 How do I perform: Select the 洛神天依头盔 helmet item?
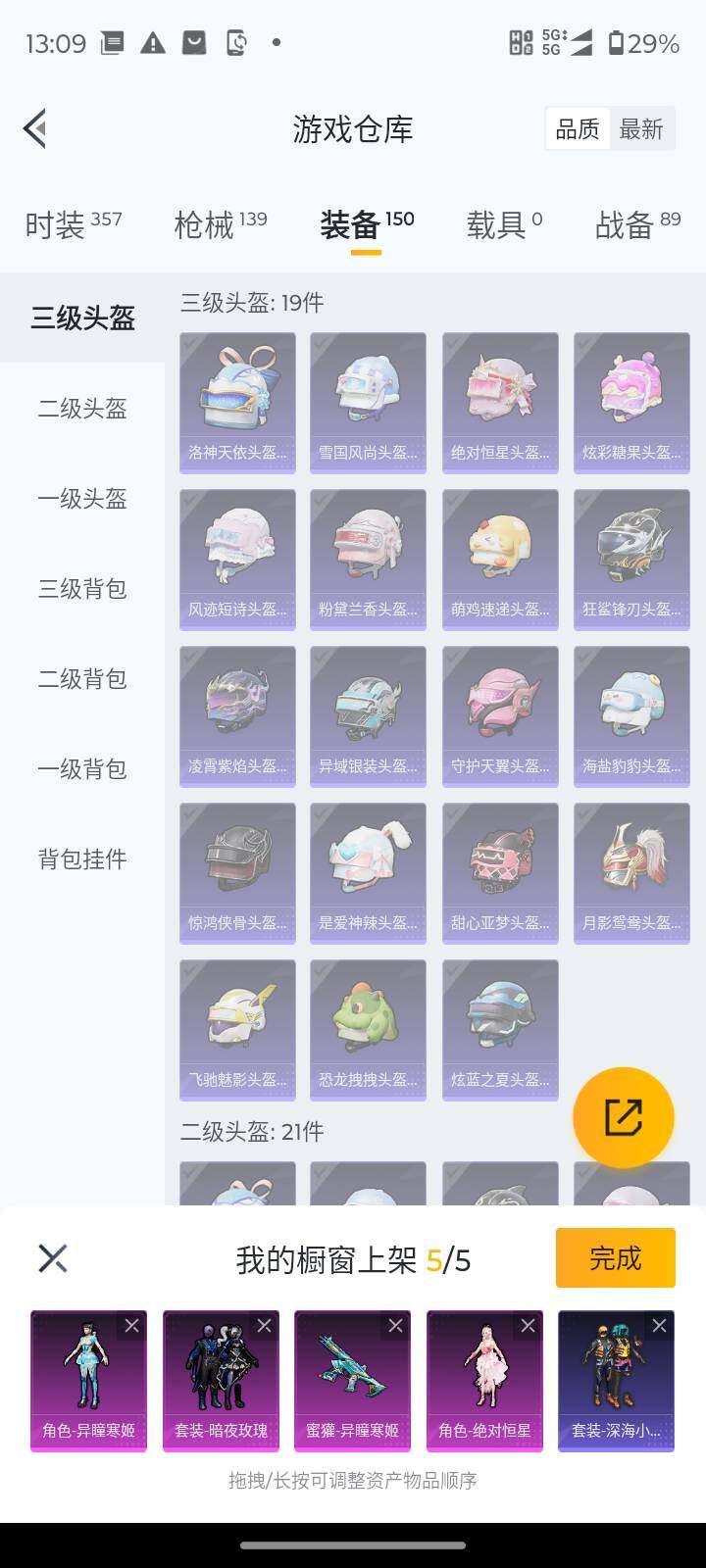click(x=236, y=400)
